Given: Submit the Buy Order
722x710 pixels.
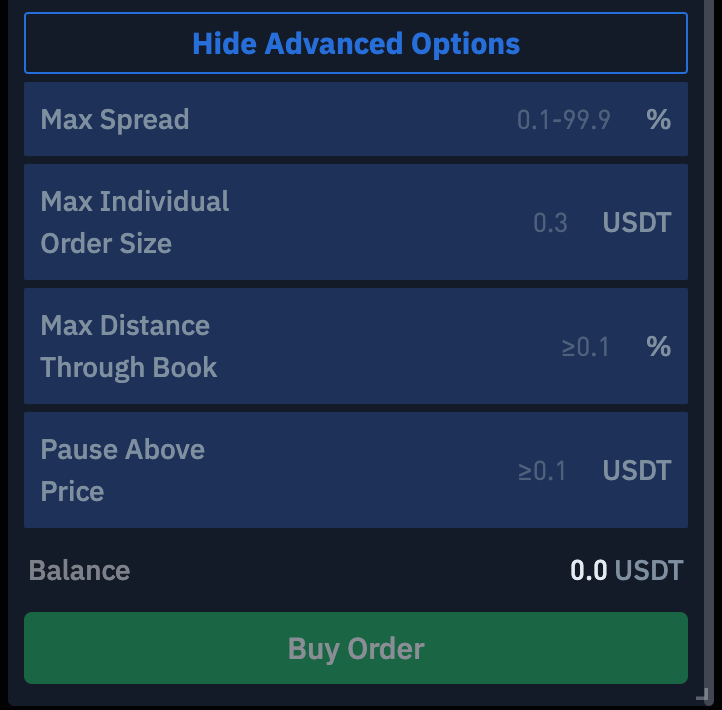Looking at the screenshot, I should tap(356, 648).
